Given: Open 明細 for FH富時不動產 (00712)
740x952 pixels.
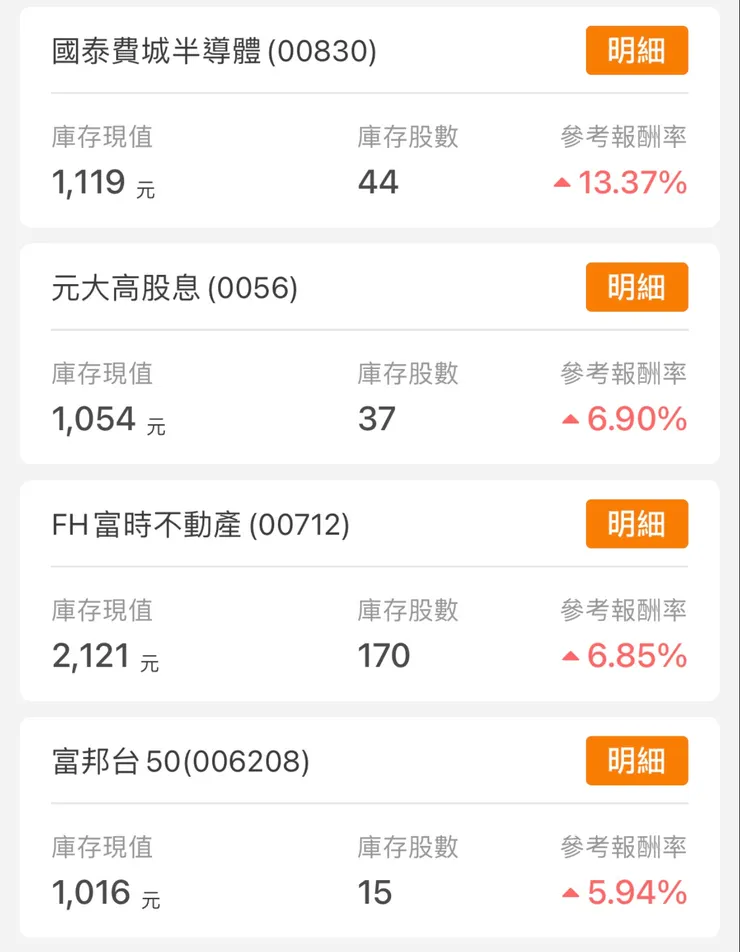Looking at the screenshot, I should point(637,524).
